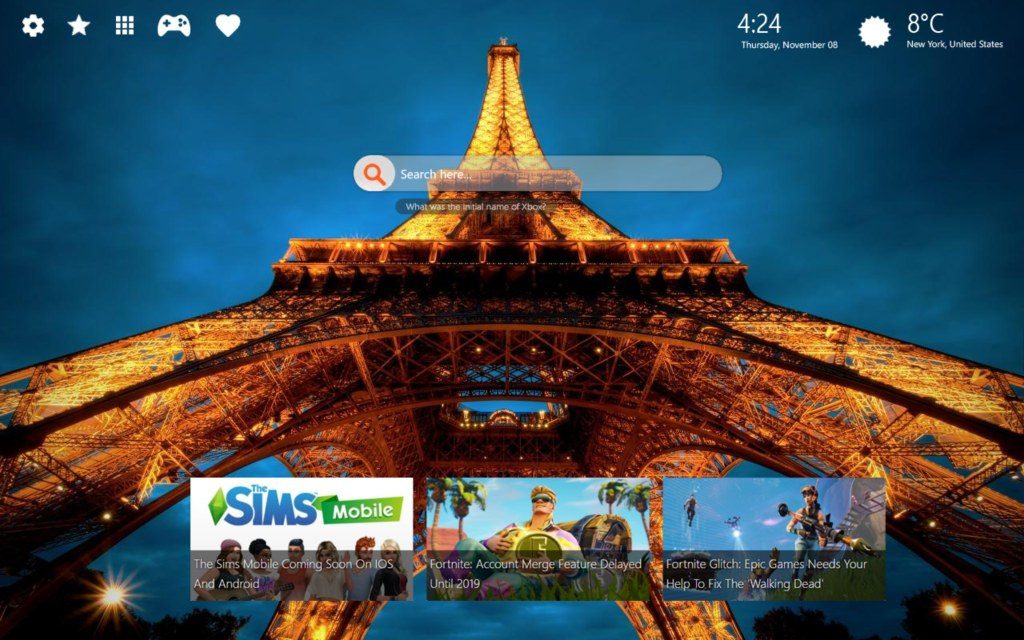Image resolution: width=1024 pixels, height=640 pixels.
Task: Open the settings gear
Action: pyautogui.click(x=33, y=25)
